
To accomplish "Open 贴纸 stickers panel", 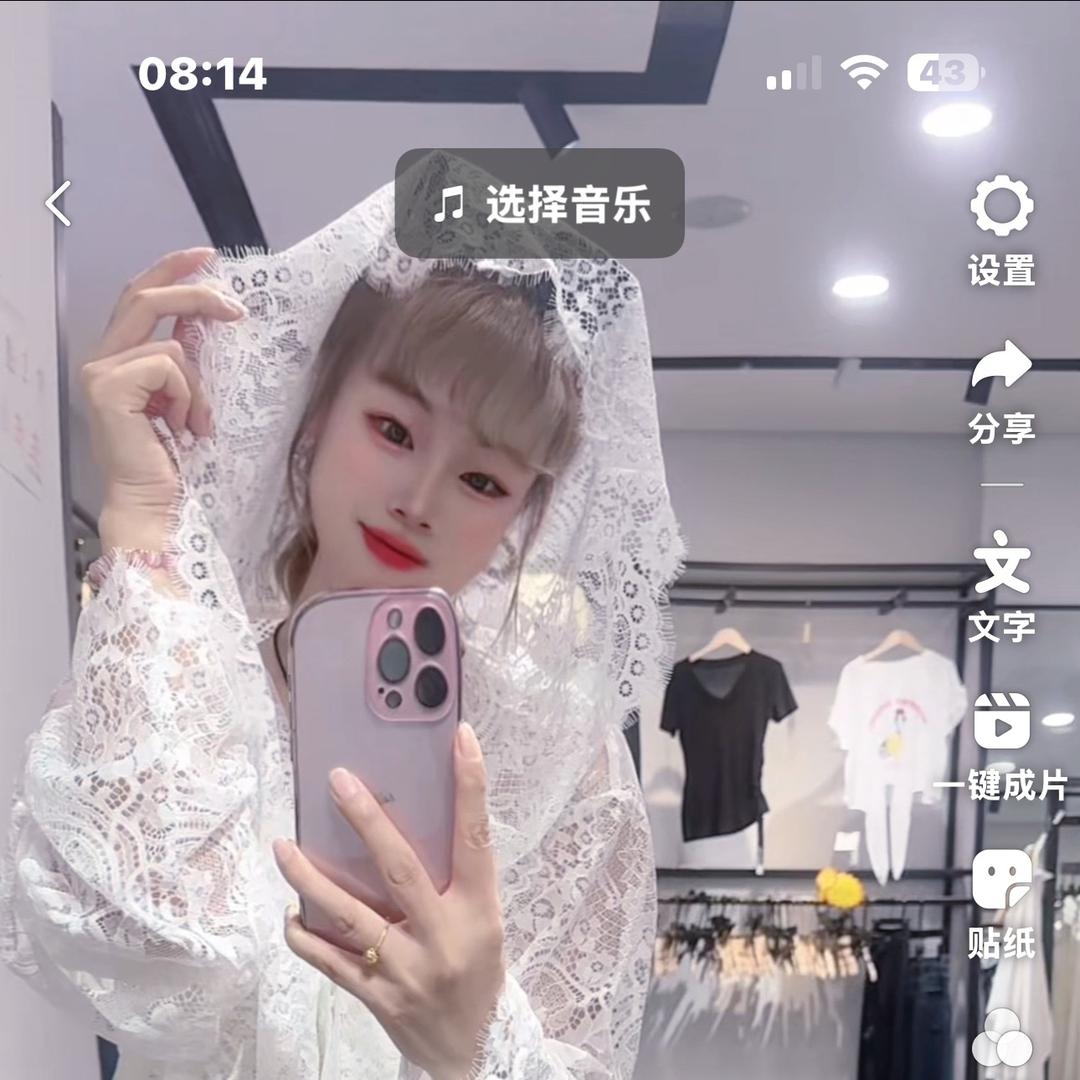I will (x=1001, y=880).
